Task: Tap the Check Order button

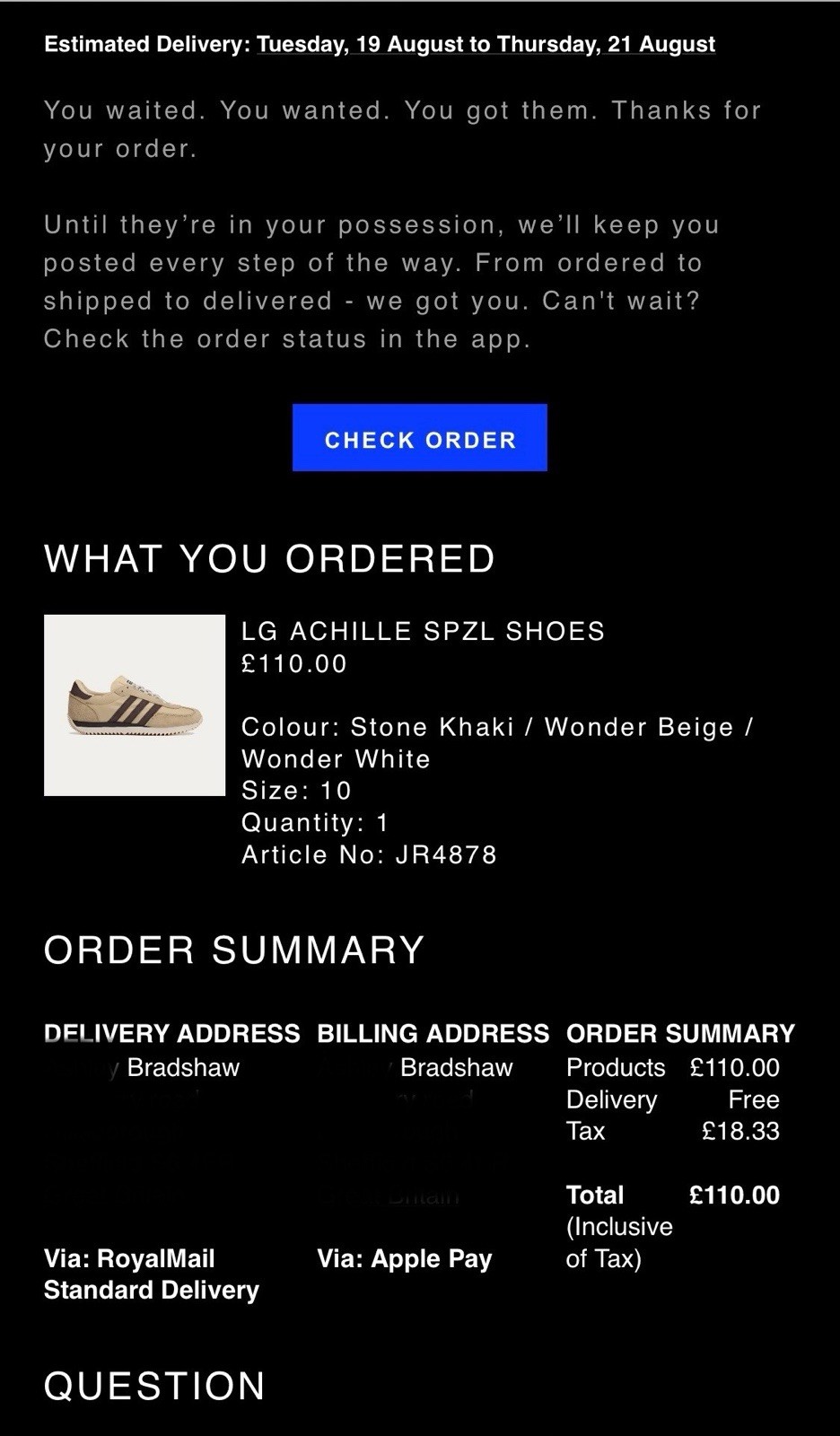Action: click(419, 438)
